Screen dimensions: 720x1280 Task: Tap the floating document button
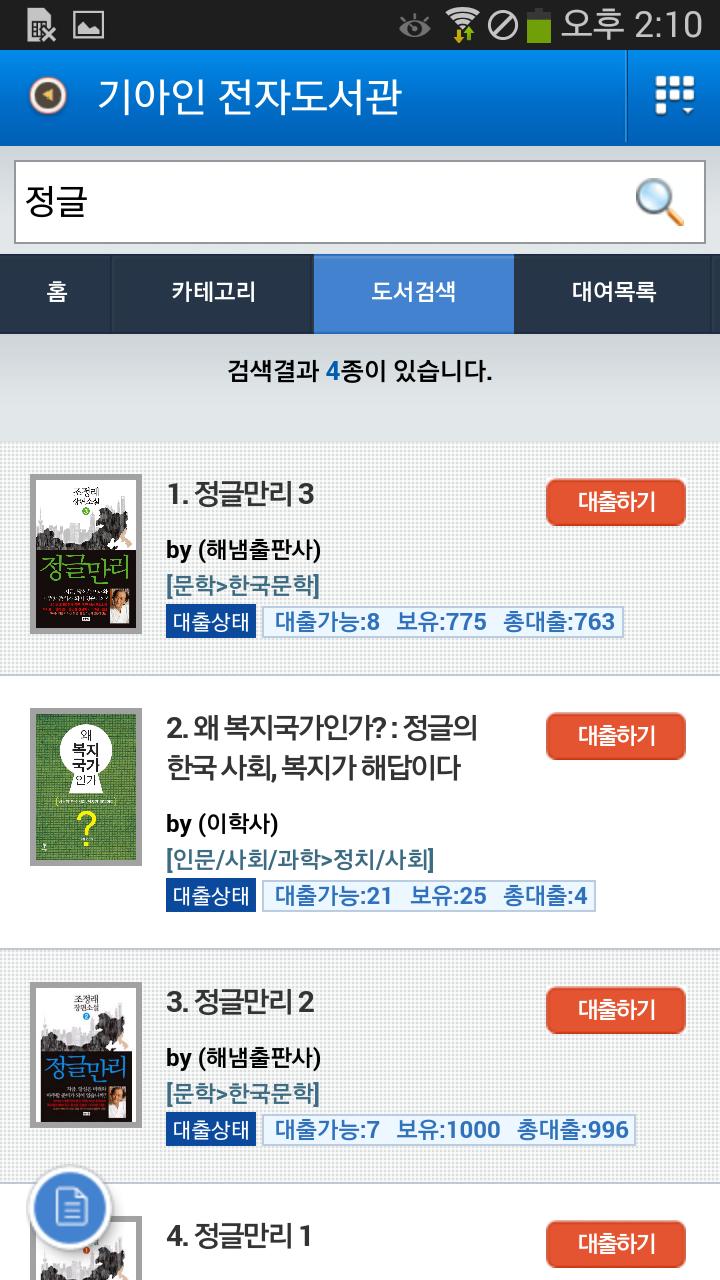point(70,1207)
